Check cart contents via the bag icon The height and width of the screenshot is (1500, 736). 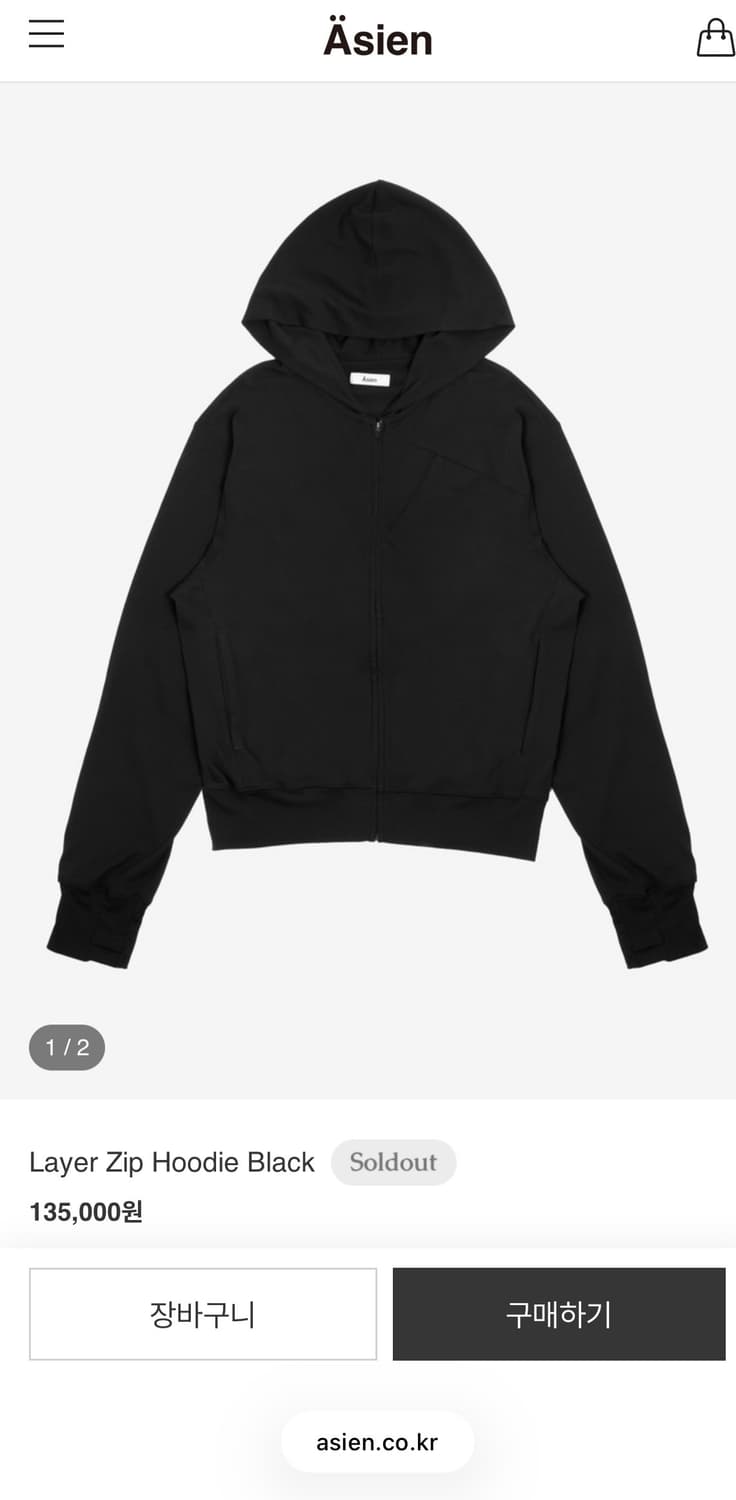[714, 38]
